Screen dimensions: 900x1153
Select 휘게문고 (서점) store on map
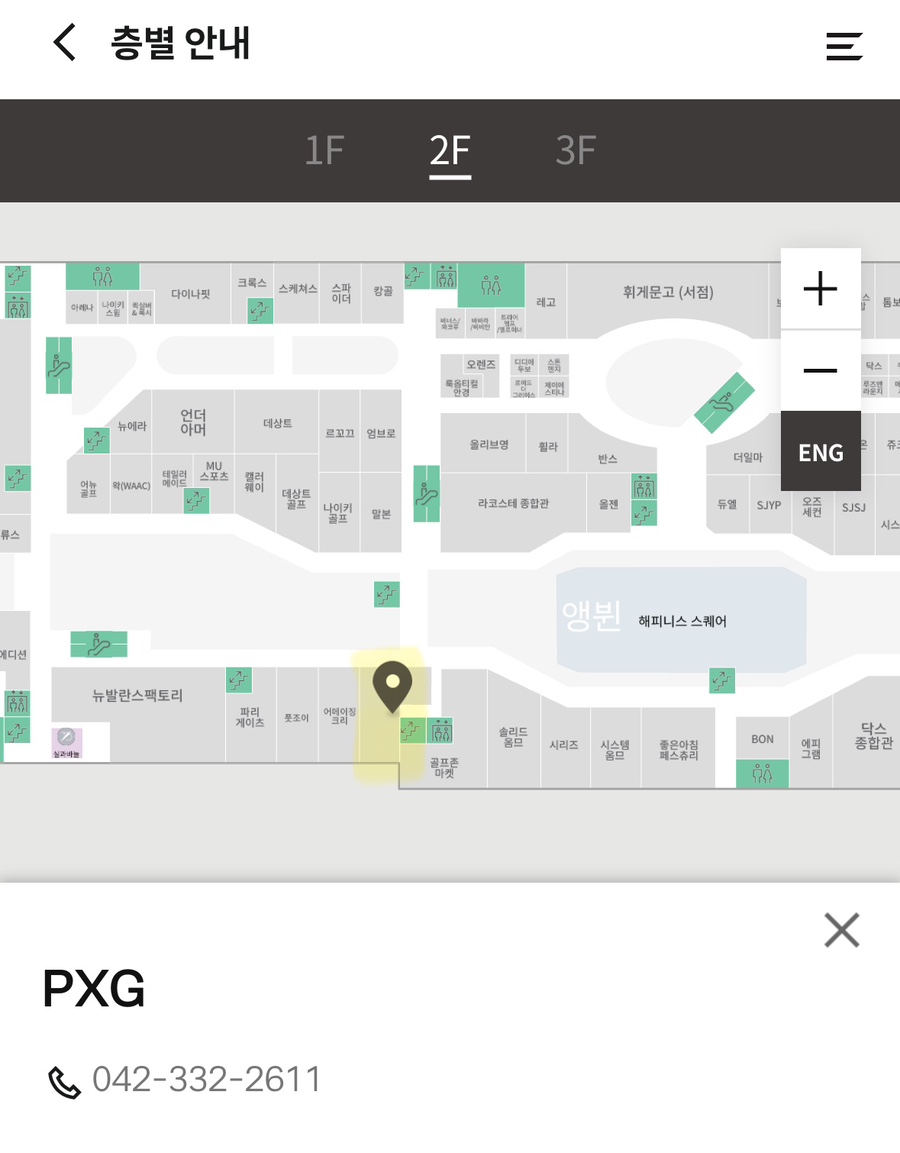[x=668, y=292]
